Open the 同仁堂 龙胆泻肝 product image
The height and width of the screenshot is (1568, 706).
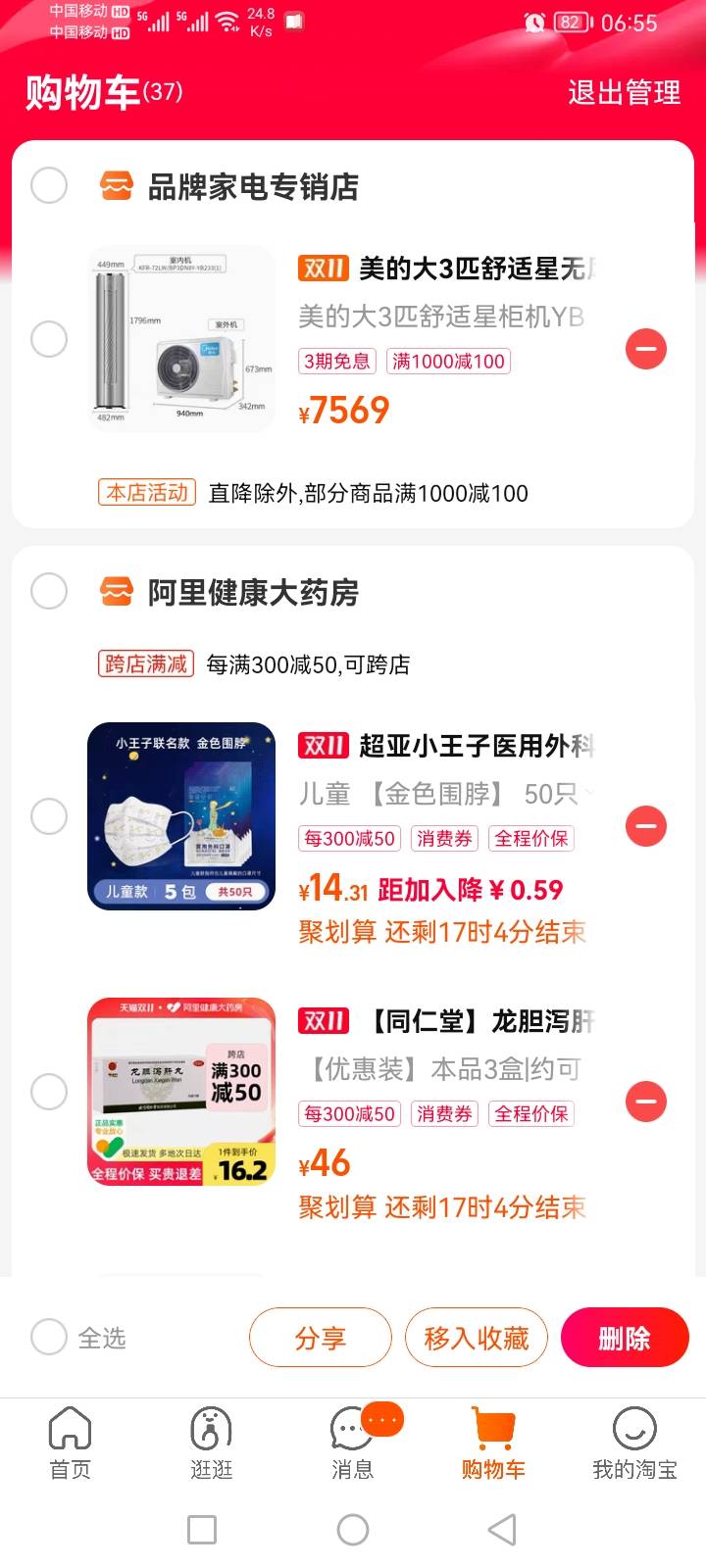(x=181, y=1092)
